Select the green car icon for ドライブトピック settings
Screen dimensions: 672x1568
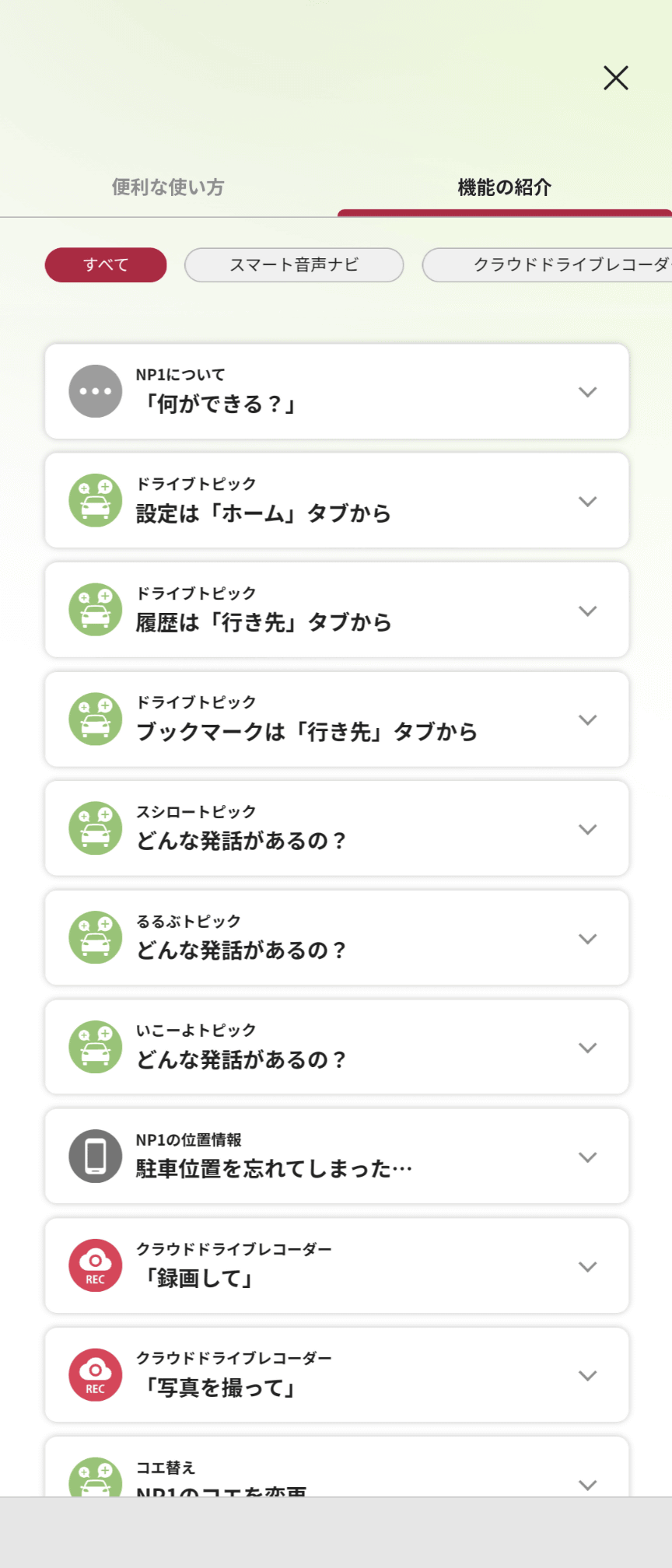[95, 500]
